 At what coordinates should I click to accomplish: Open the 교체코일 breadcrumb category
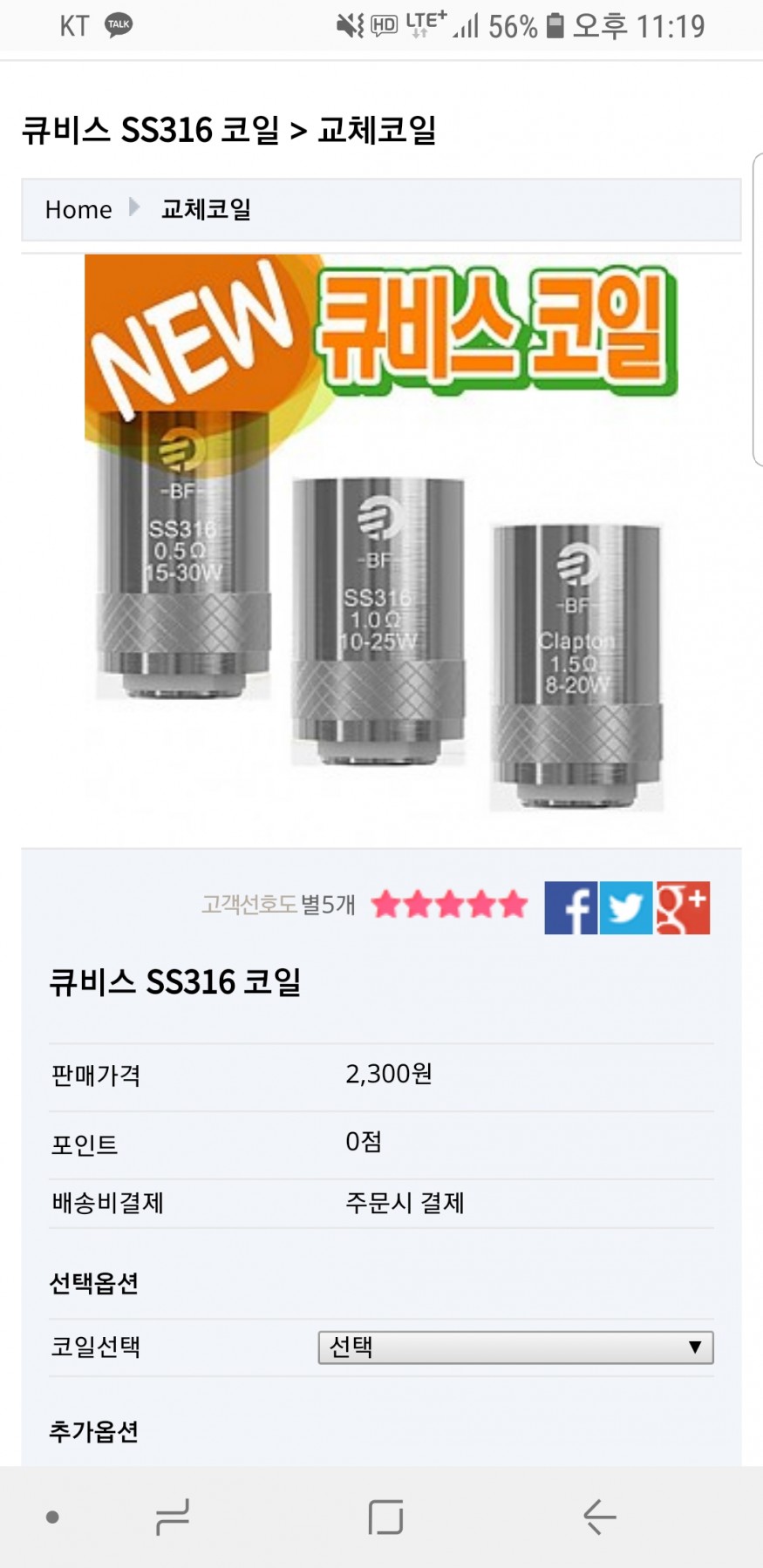(206, 209)
